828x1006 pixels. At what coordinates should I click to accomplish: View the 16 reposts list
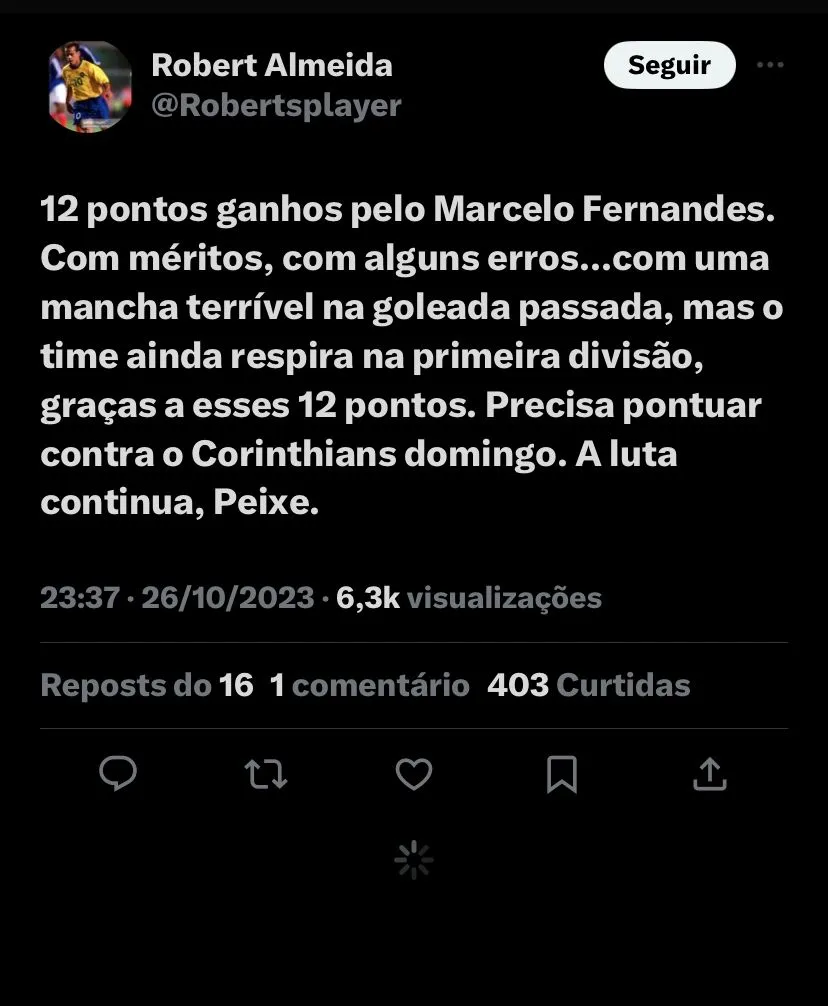pos(147,685)
